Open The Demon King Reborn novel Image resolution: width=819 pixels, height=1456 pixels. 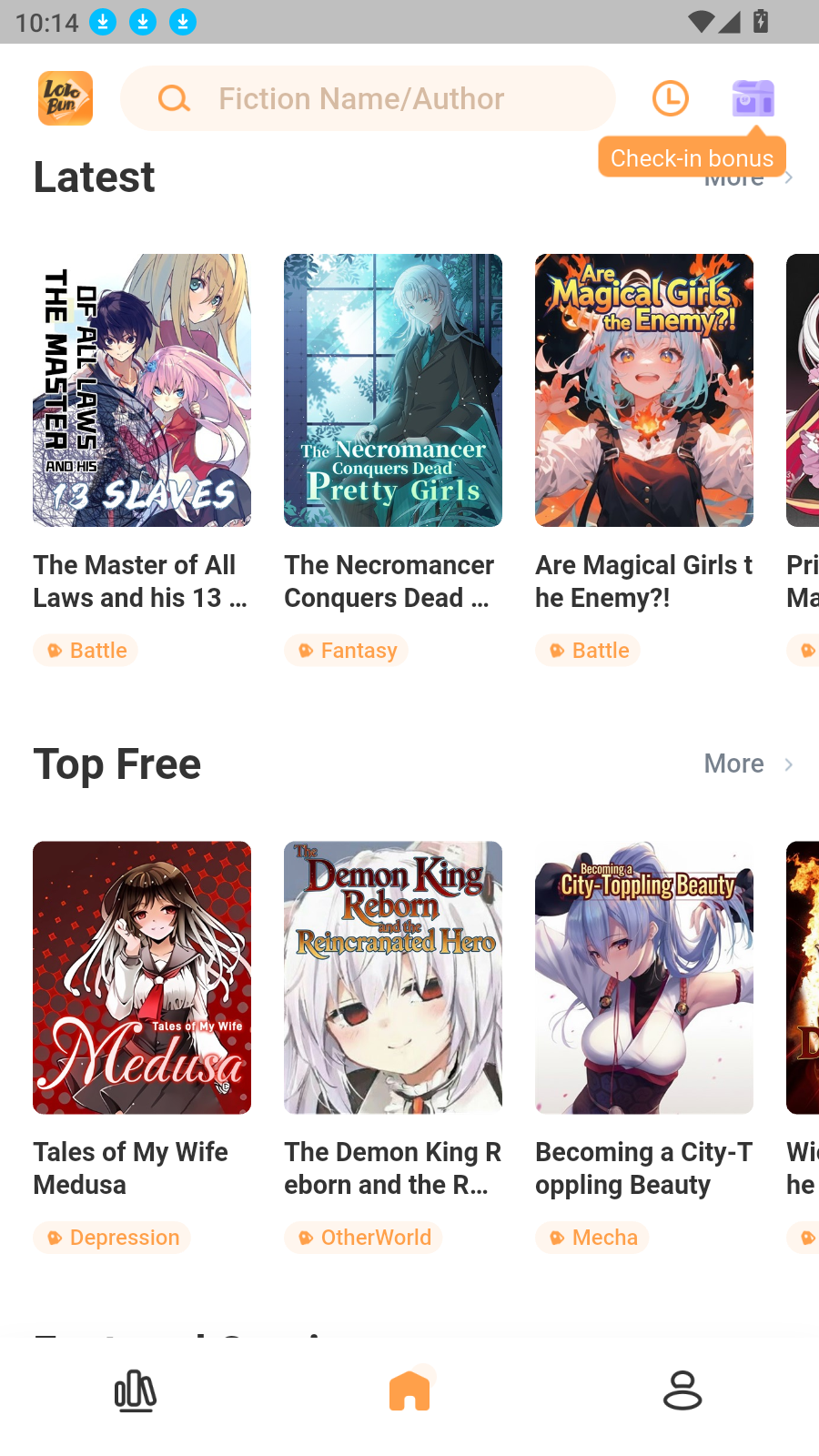point(393,977)
